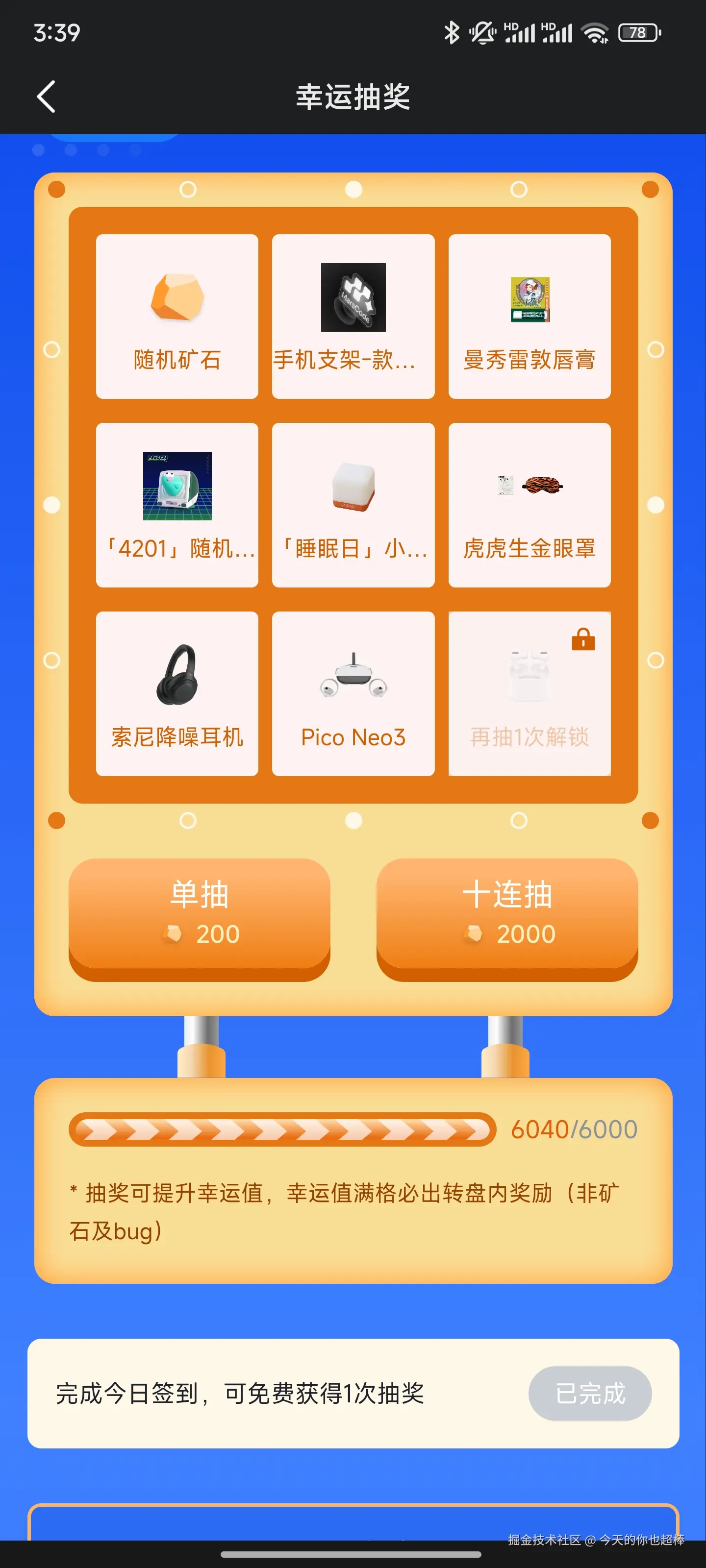Tap the battery indicator showing 78
706x1568 pixels.
(639, 32)
